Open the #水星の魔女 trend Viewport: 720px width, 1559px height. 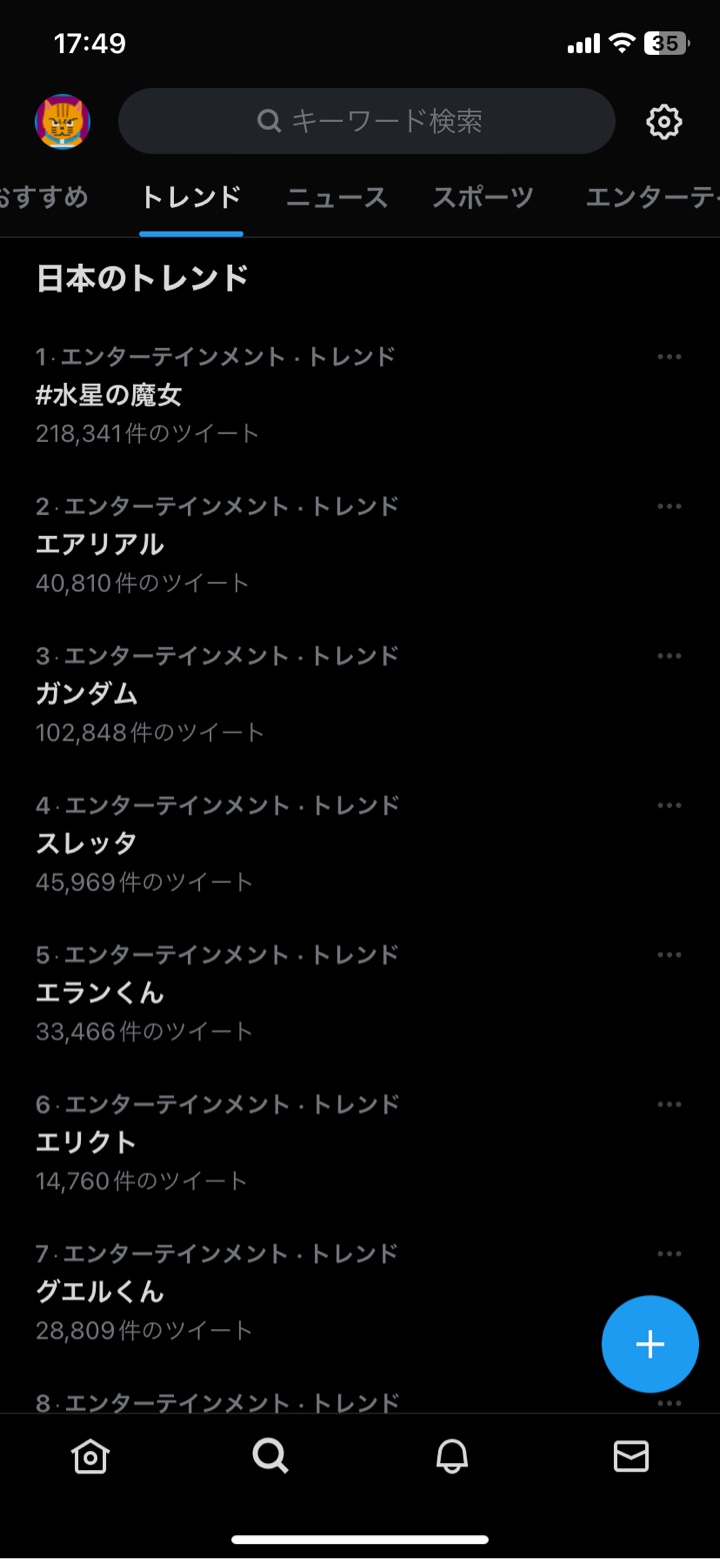pos(109,396)
